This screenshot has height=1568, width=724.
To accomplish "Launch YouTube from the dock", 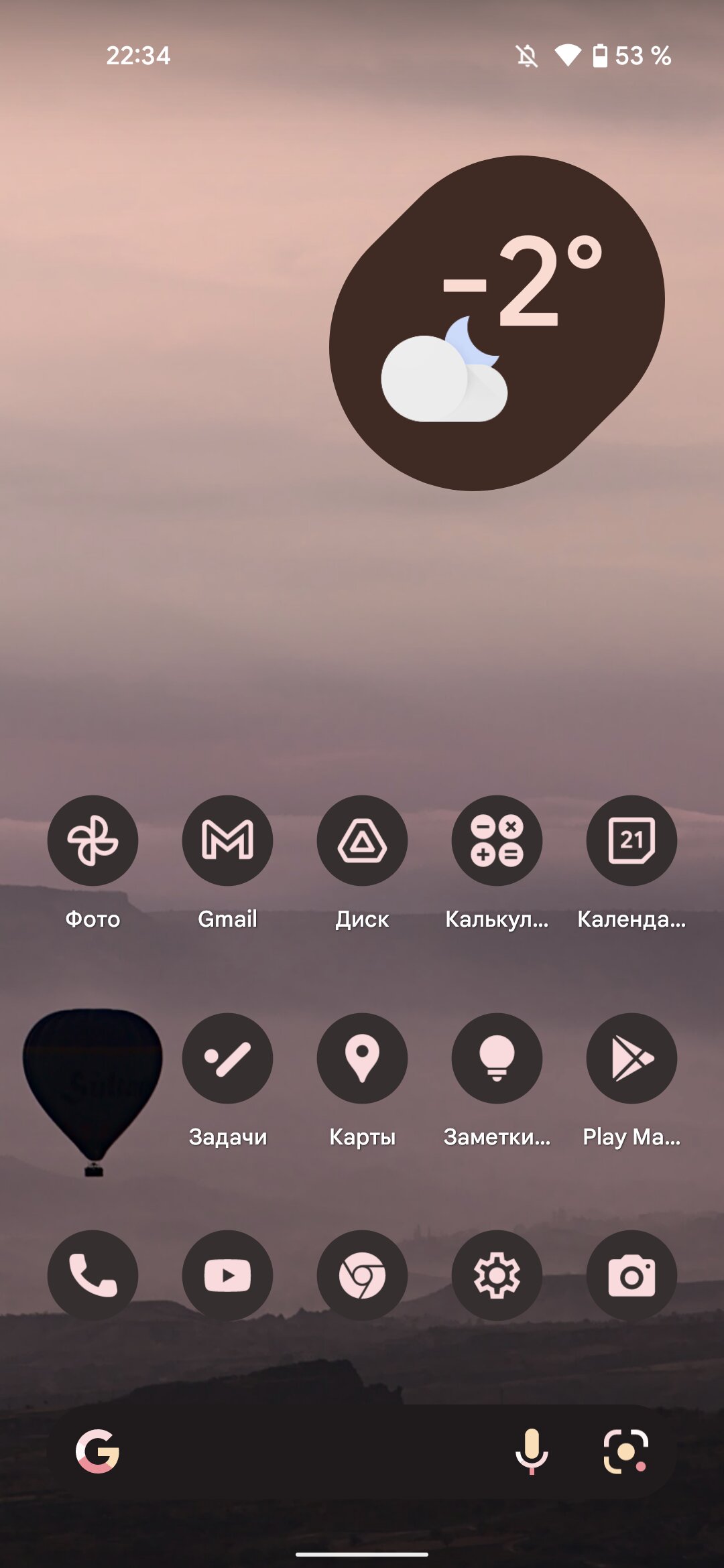I will point(227,1275).
